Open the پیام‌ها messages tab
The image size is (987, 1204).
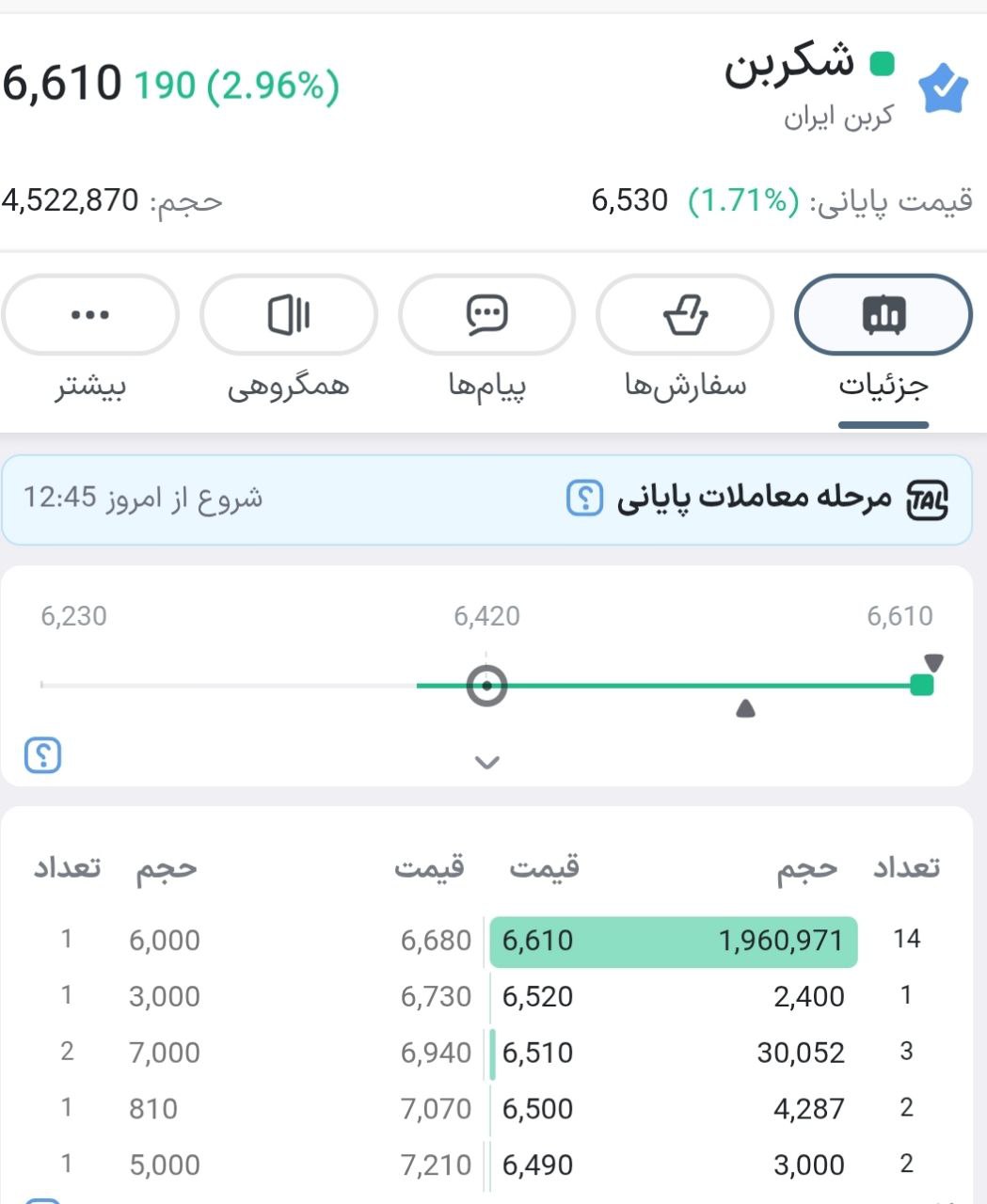[486, 315]
